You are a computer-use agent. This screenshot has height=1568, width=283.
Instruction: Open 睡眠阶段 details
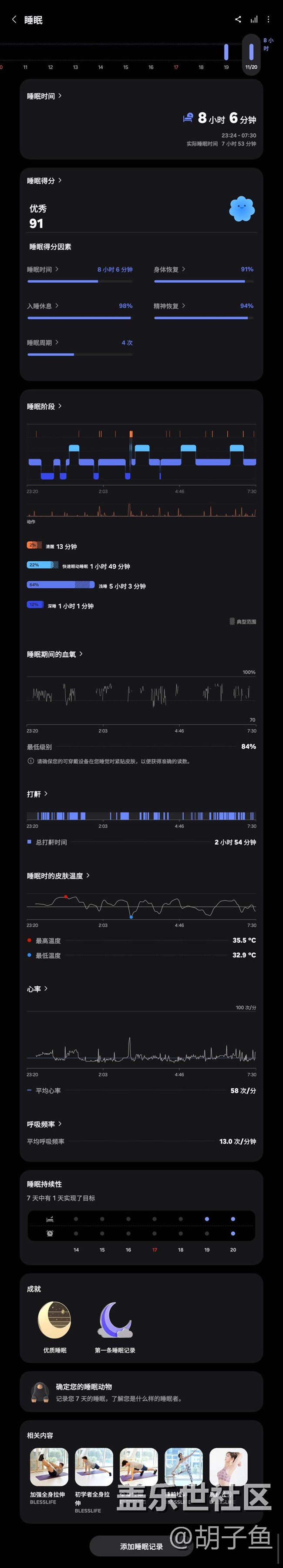pos(44,406)
